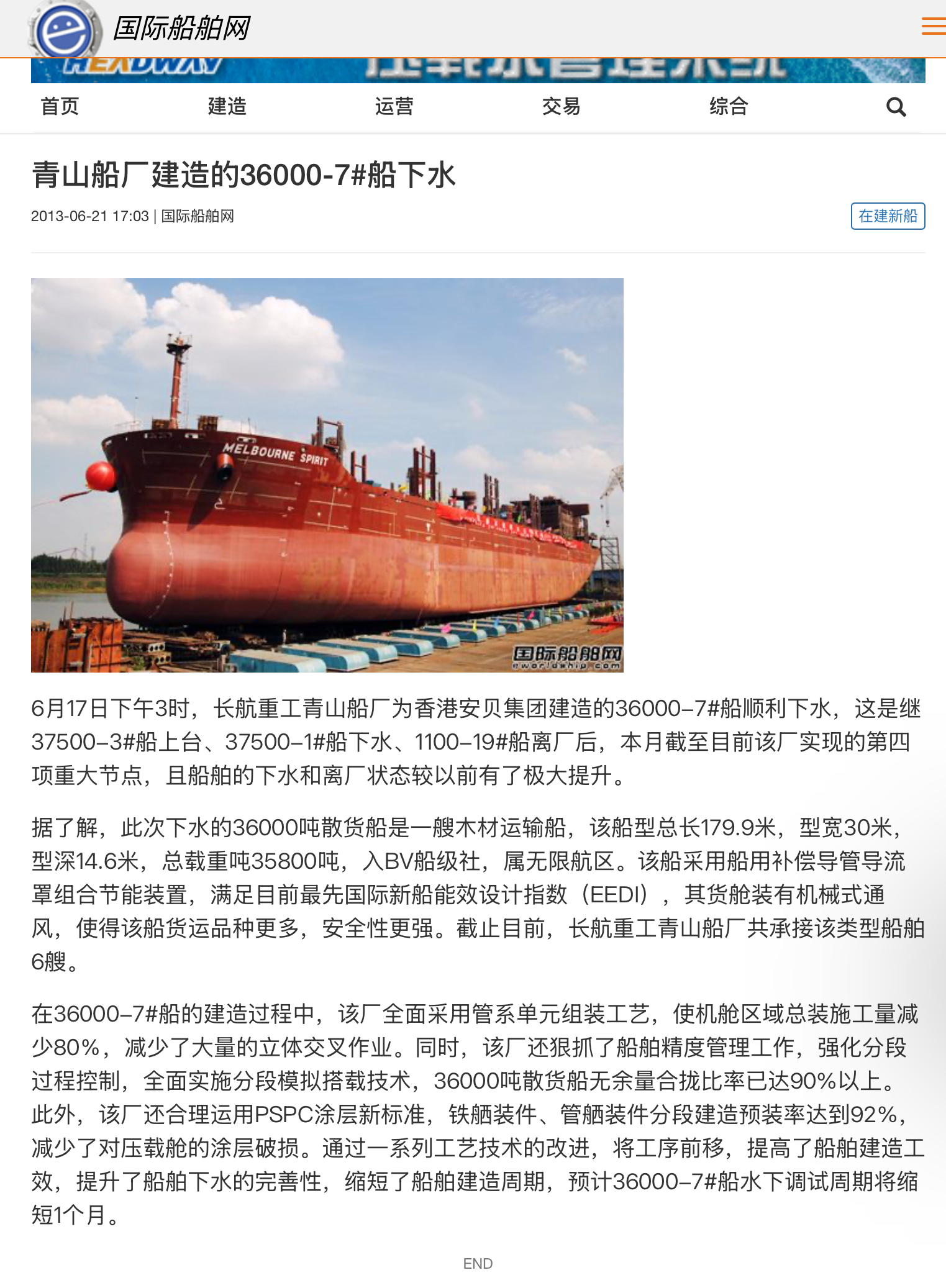Open the 运营 section
The image size is (946, 1288).
coord(394,106)
